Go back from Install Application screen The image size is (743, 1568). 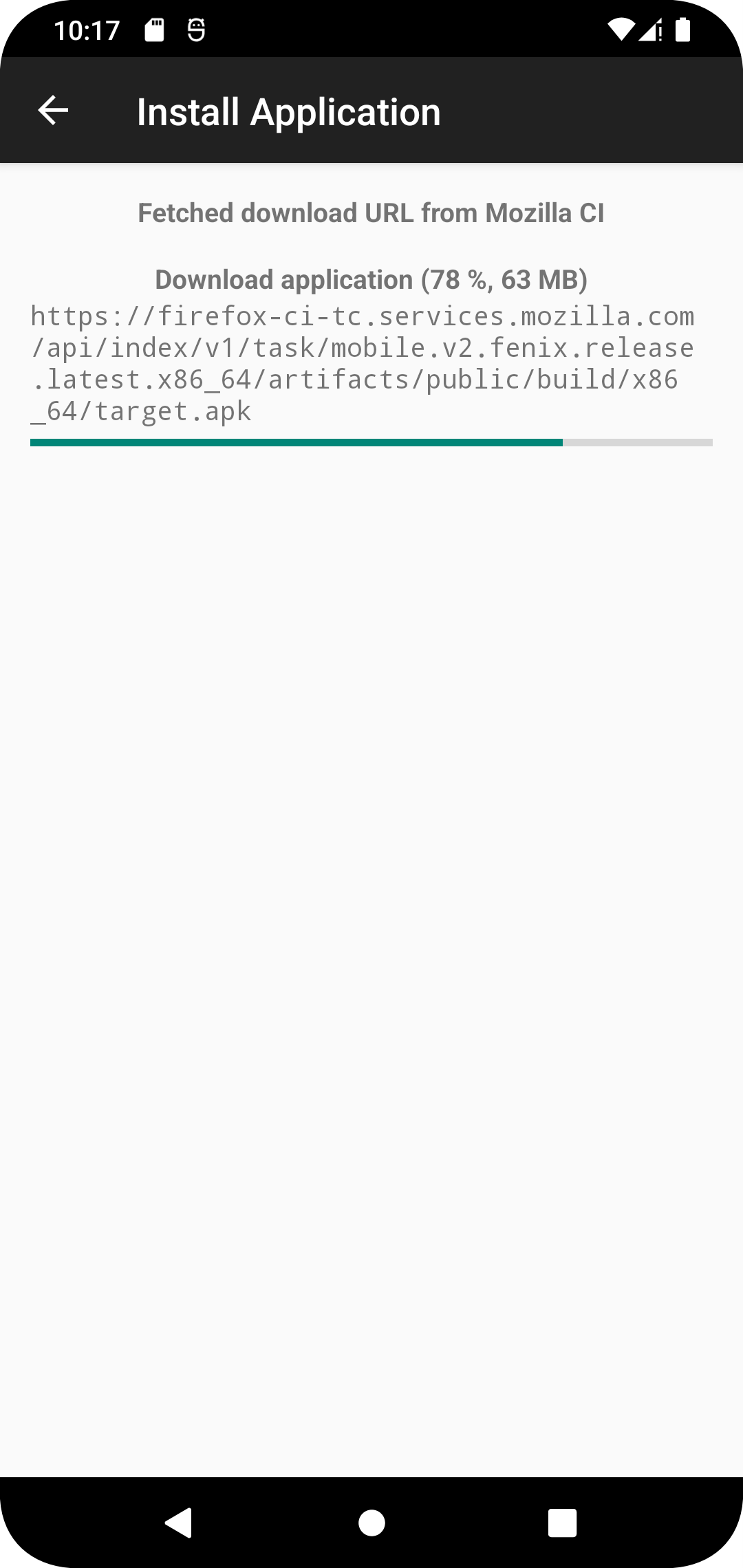(x=53, y=111)
